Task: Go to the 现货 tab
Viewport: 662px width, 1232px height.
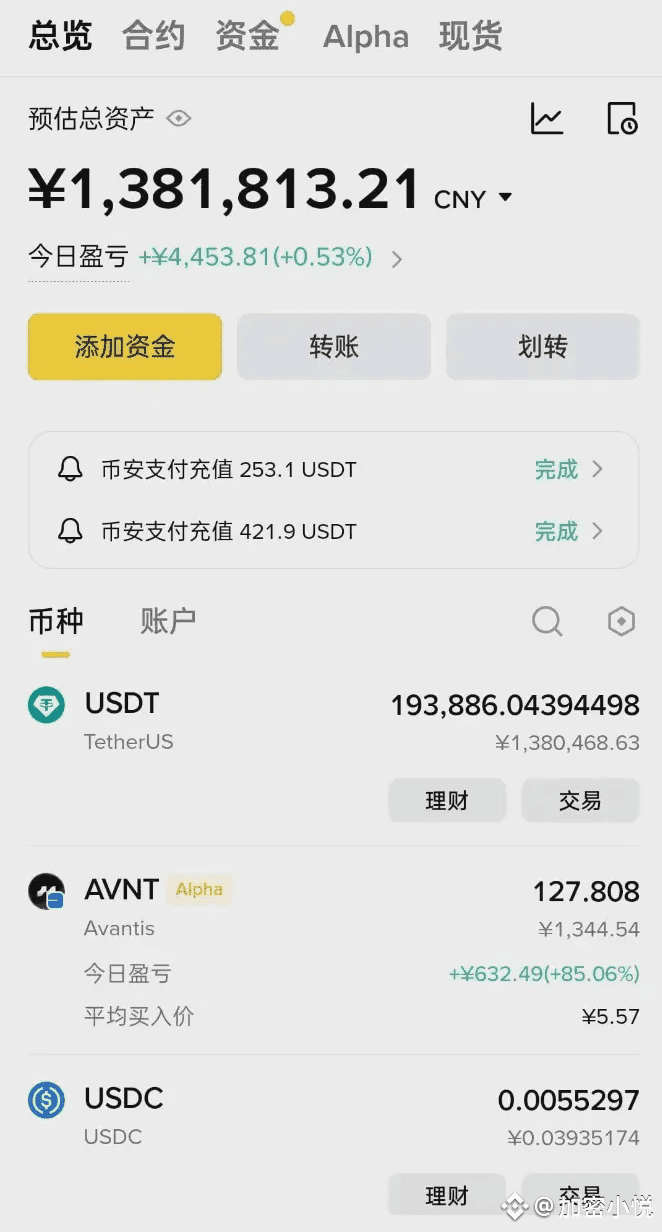Action: (470, 37)
